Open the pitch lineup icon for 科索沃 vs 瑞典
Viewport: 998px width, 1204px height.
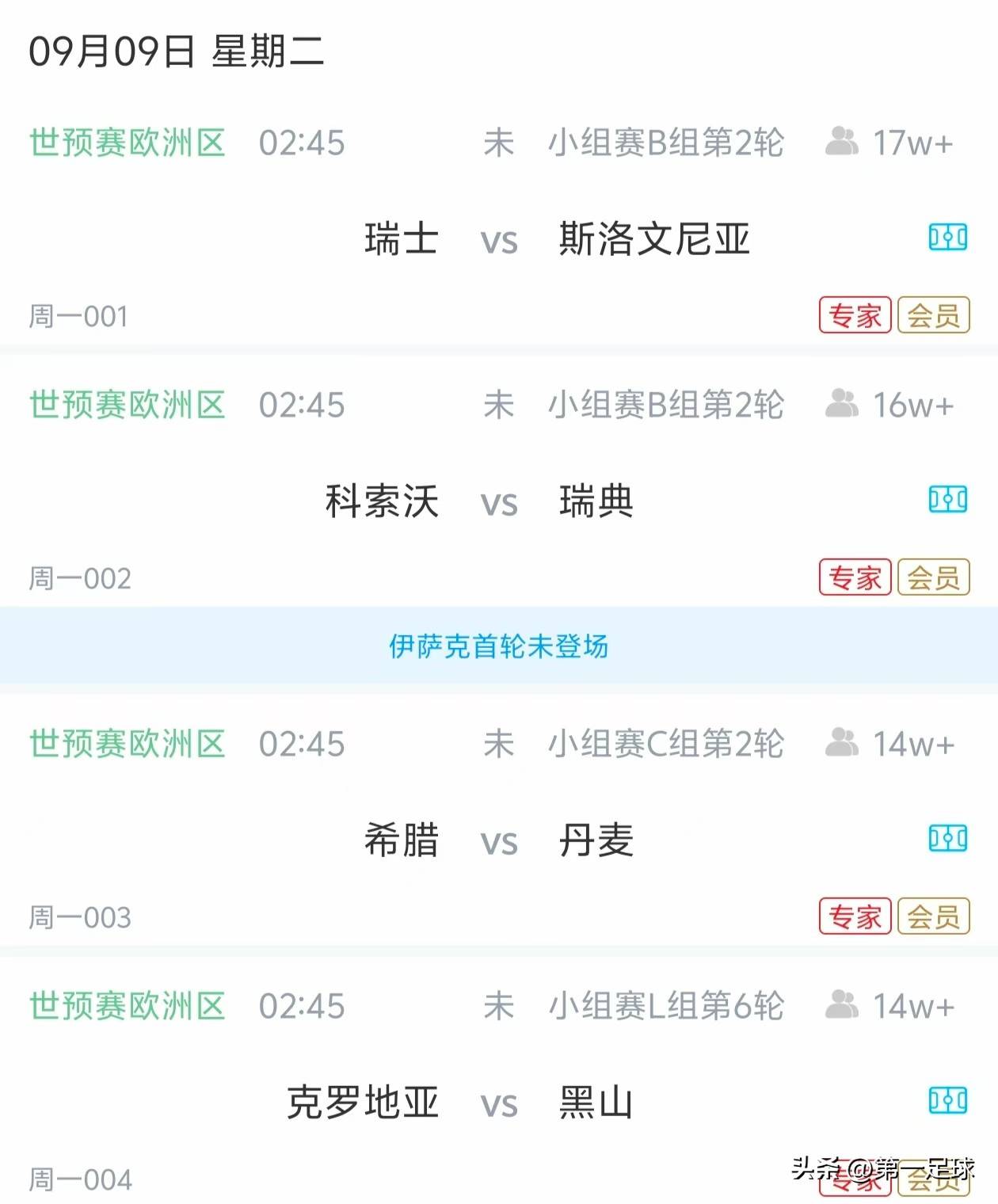(948, 499)
